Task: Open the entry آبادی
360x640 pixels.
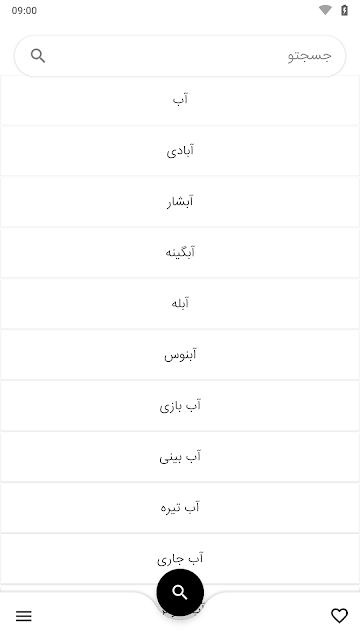Action: click(180, 151)
